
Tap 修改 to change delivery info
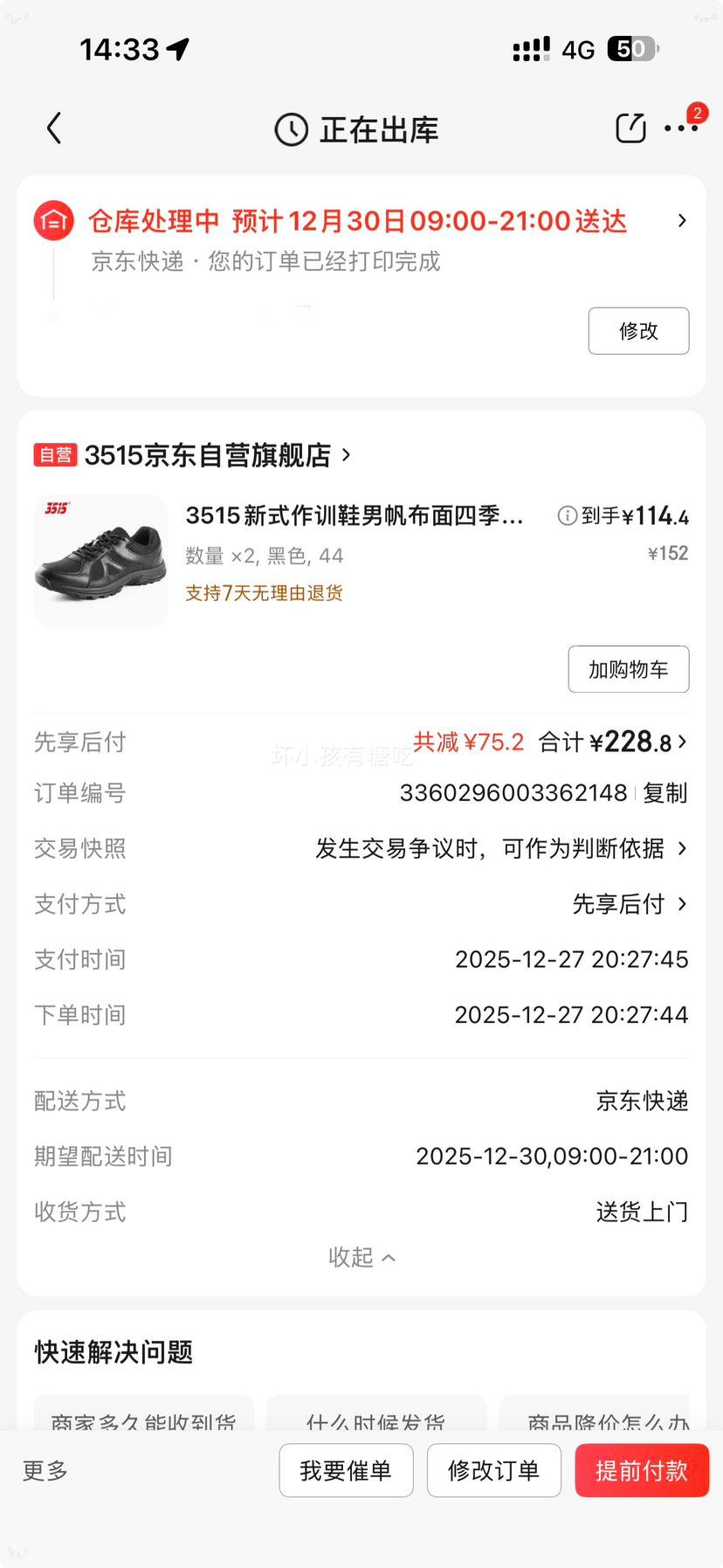point(638,331)
